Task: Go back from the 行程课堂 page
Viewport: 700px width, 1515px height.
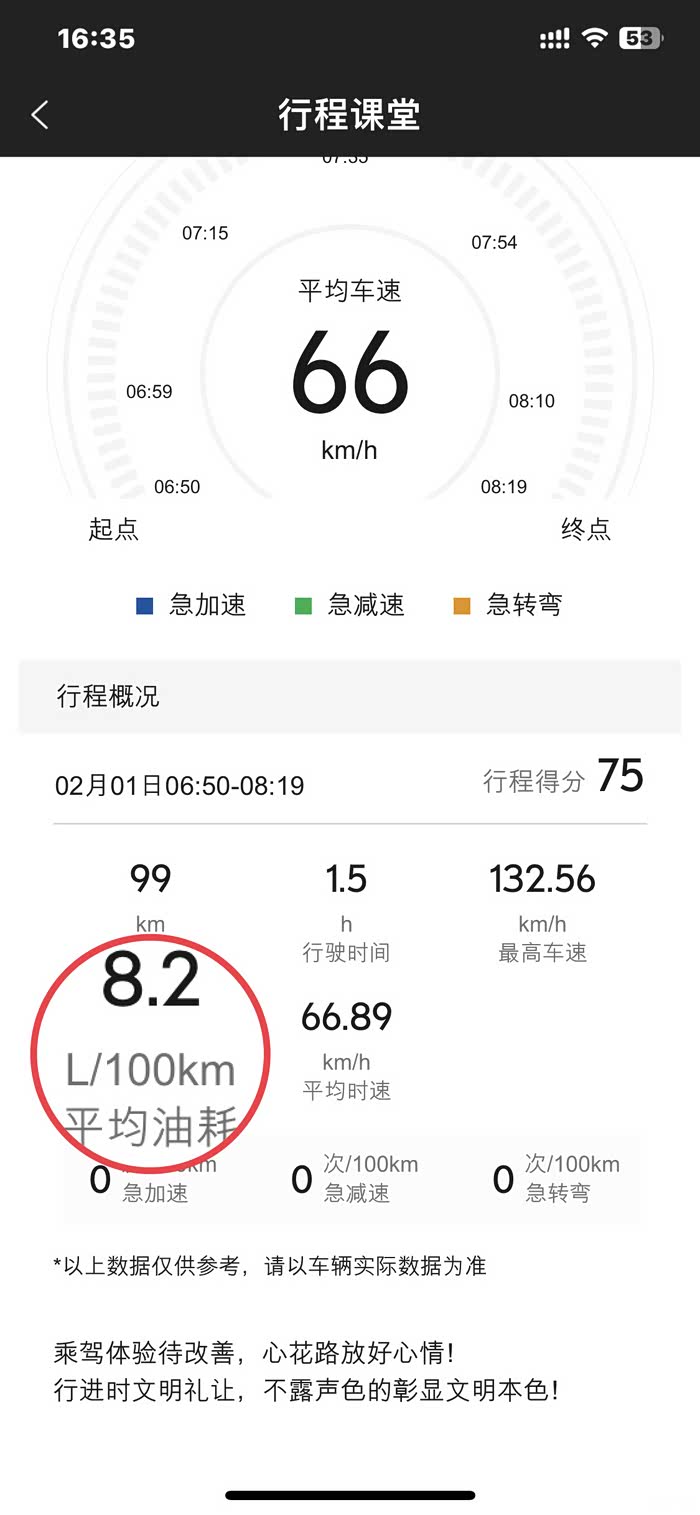Action: pos(39,115)
